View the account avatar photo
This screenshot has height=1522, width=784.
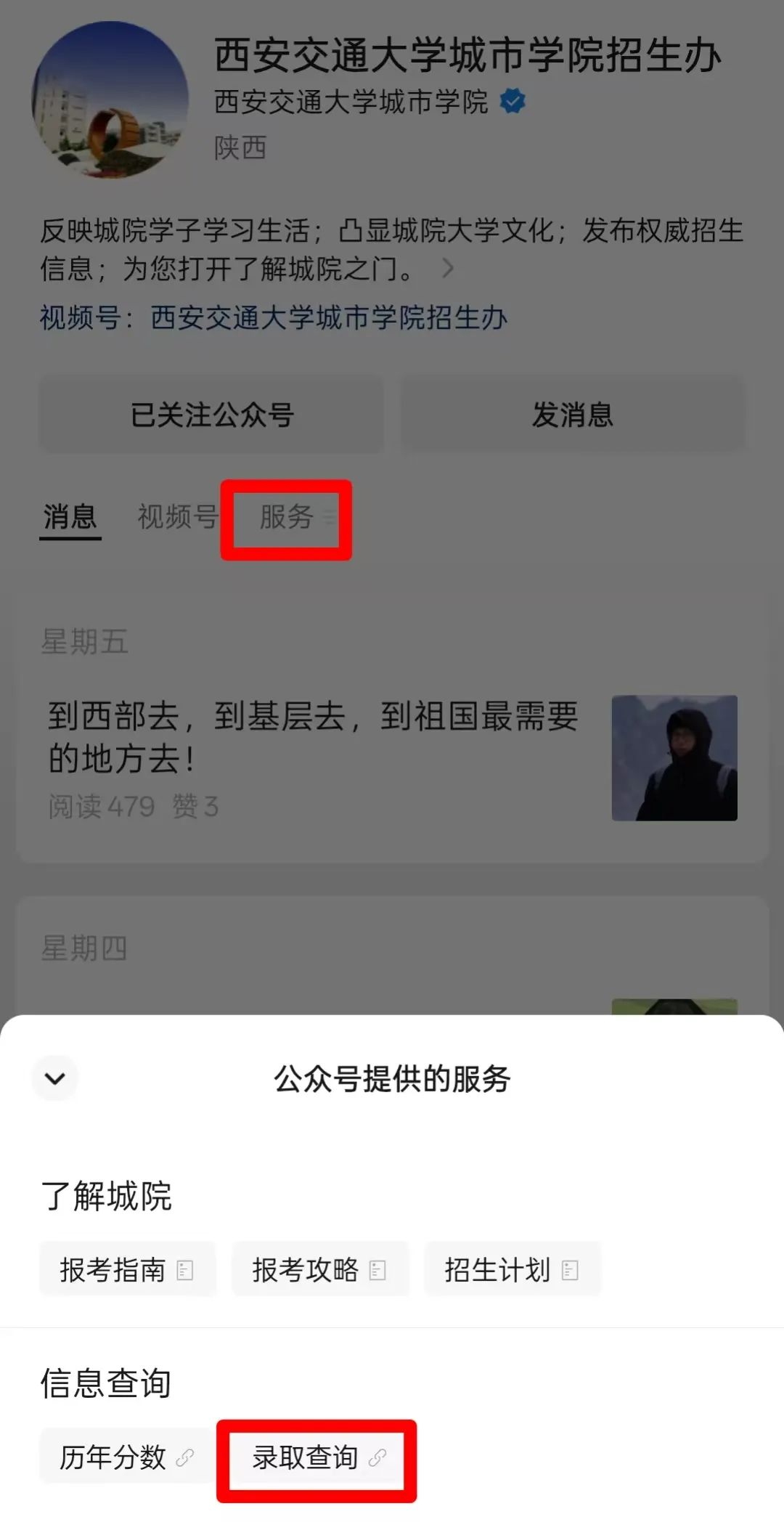pyautogui.click(x=110, y=100)
